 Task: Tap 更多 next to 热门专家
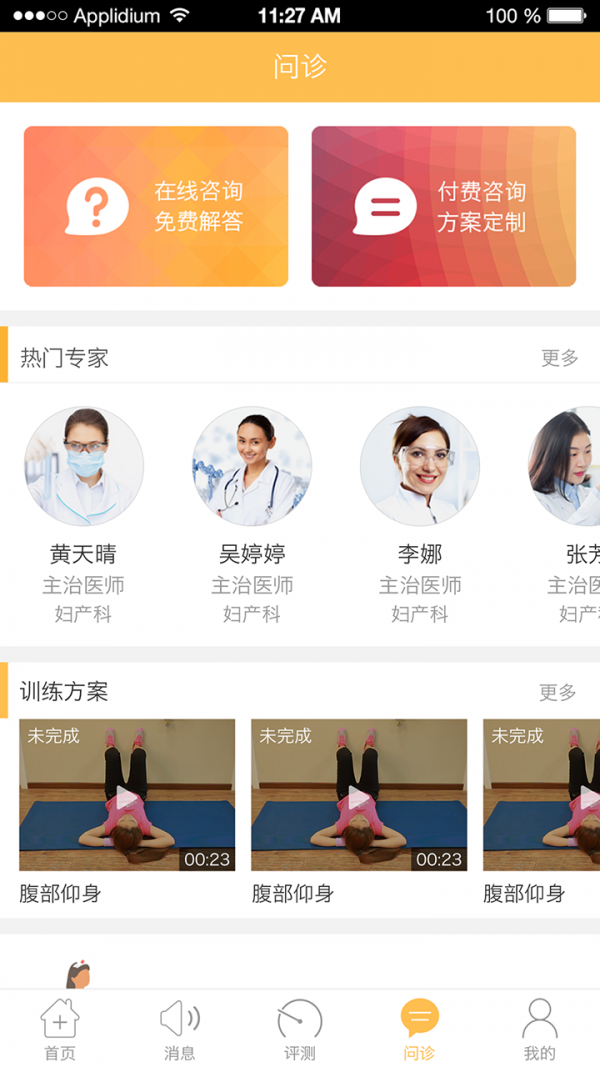click(x=559, y=358)
